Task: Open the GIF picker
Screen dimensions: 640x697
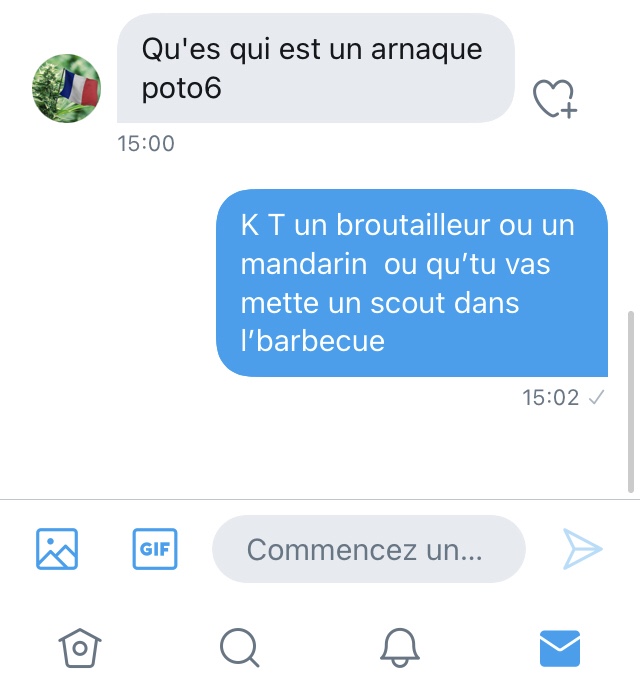Action: 154,549
